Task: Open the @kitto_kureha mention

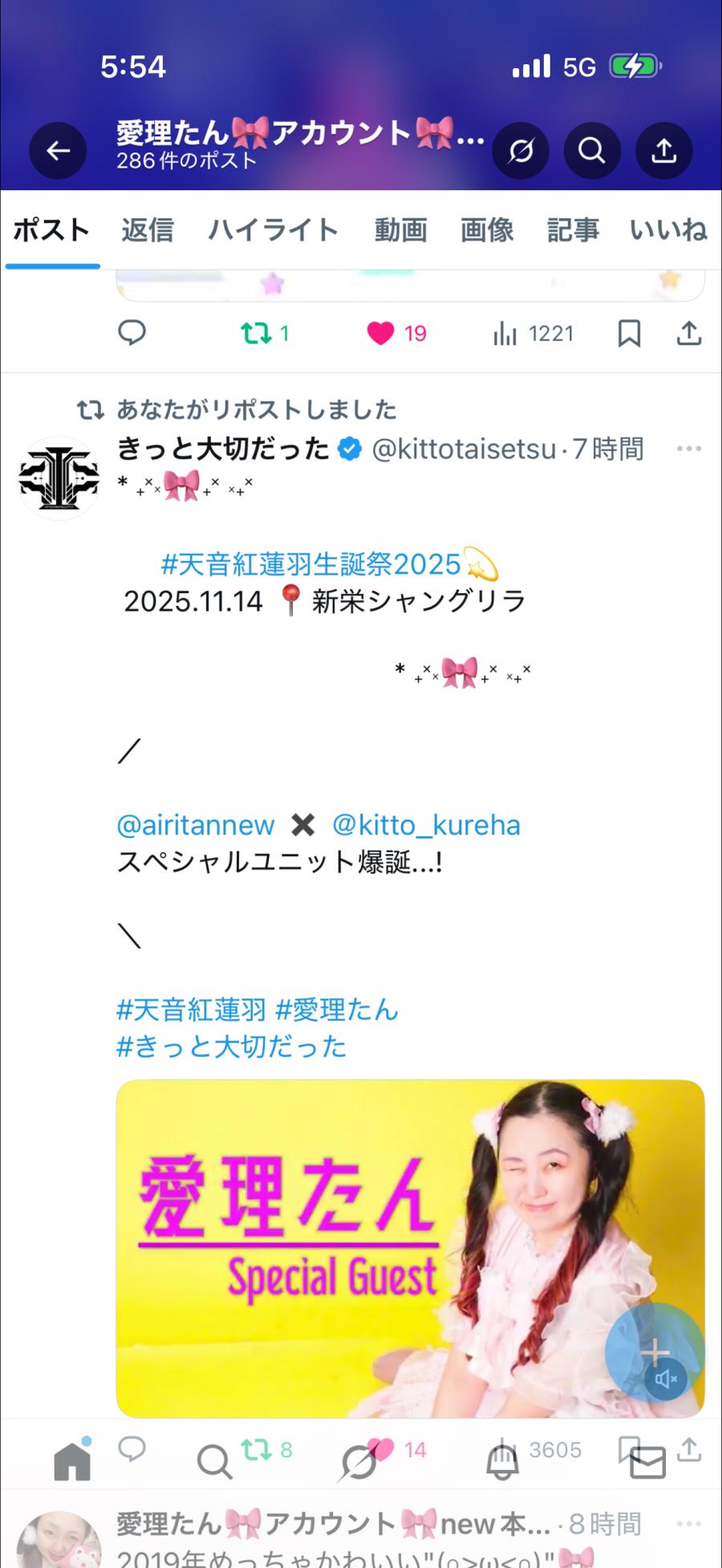Action: 426,825
